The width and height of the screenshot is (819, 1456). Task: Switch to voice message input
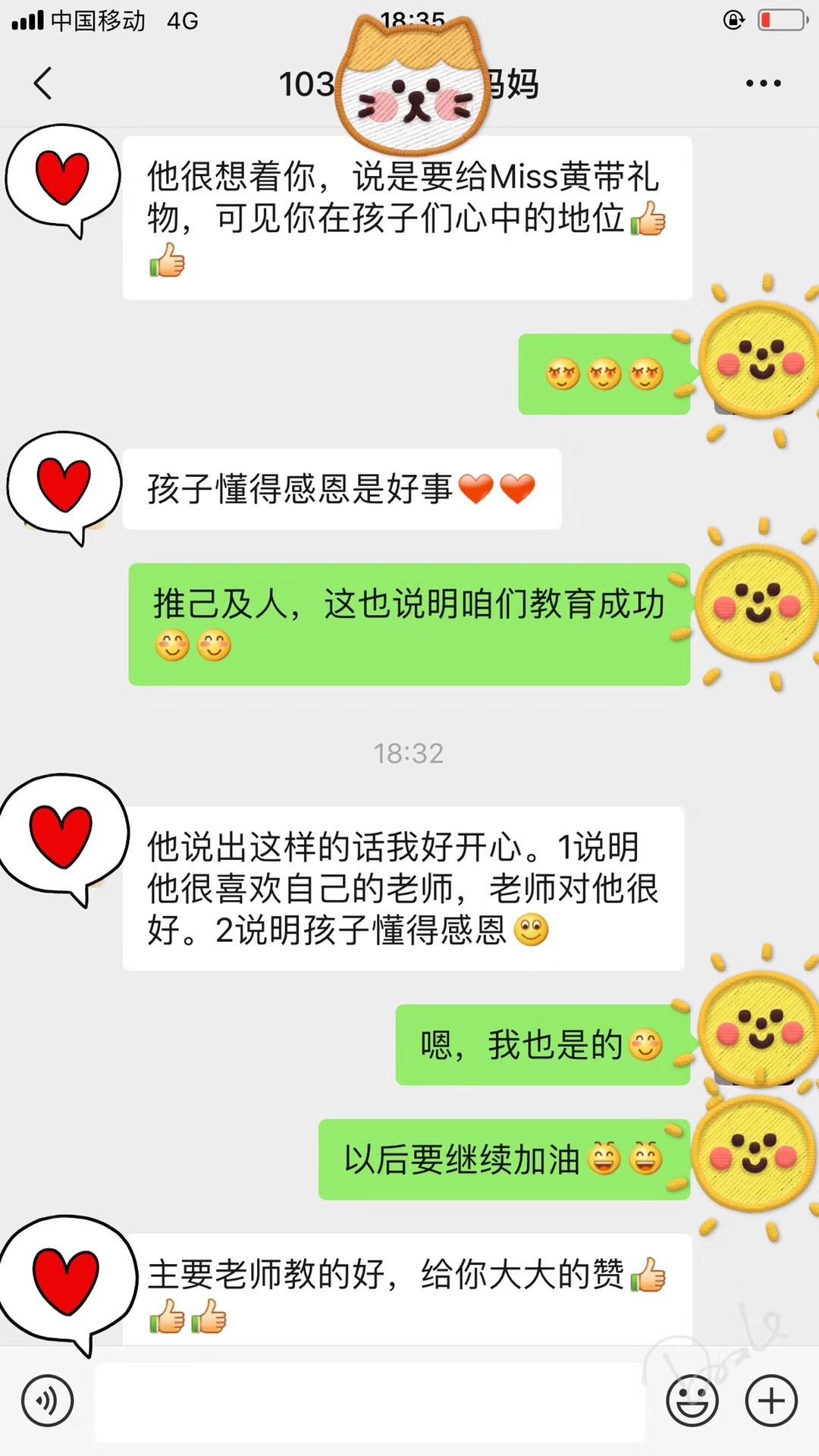coord(48,1401)
